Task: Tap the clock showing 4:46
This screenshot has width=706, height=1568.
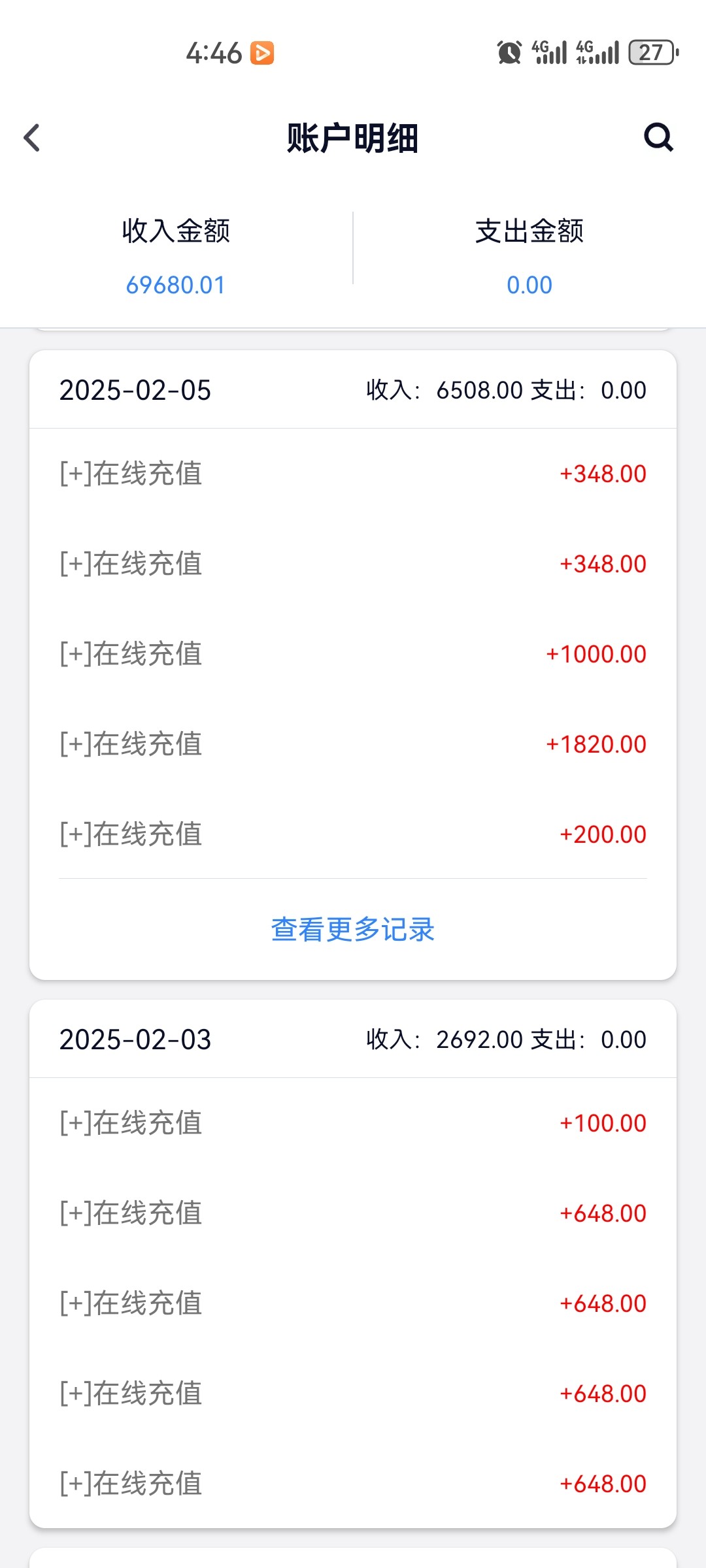Action: (x=216, y=52)
